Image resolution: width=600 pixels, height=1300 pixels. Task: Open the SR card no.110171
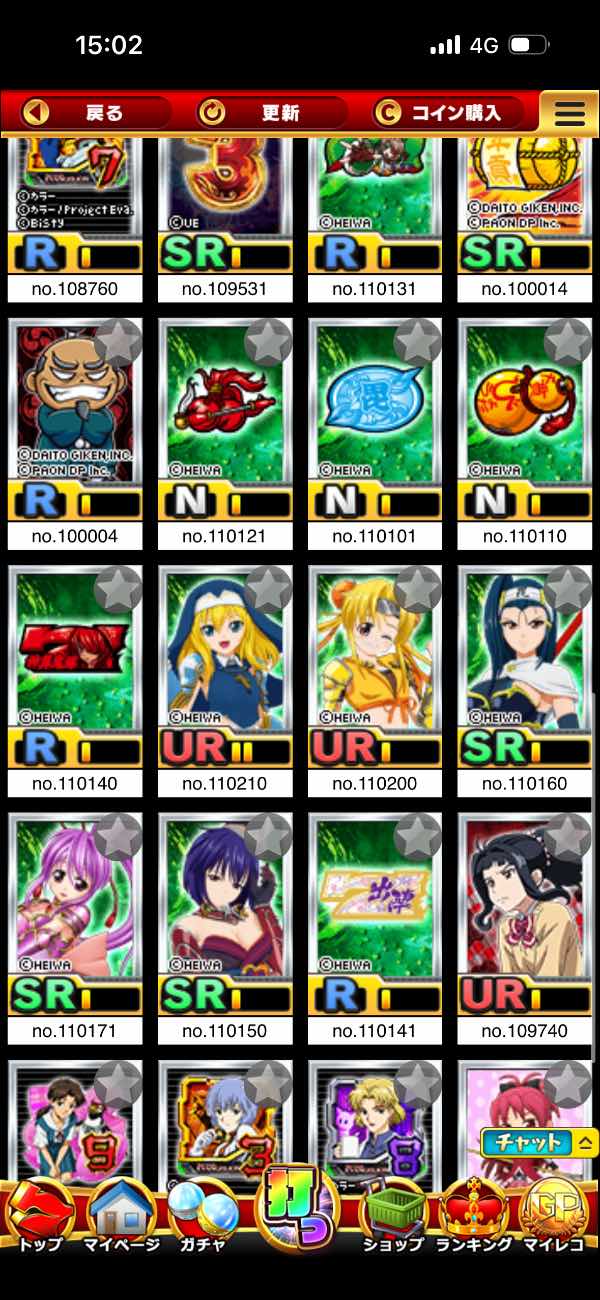[x=75, y=915]
